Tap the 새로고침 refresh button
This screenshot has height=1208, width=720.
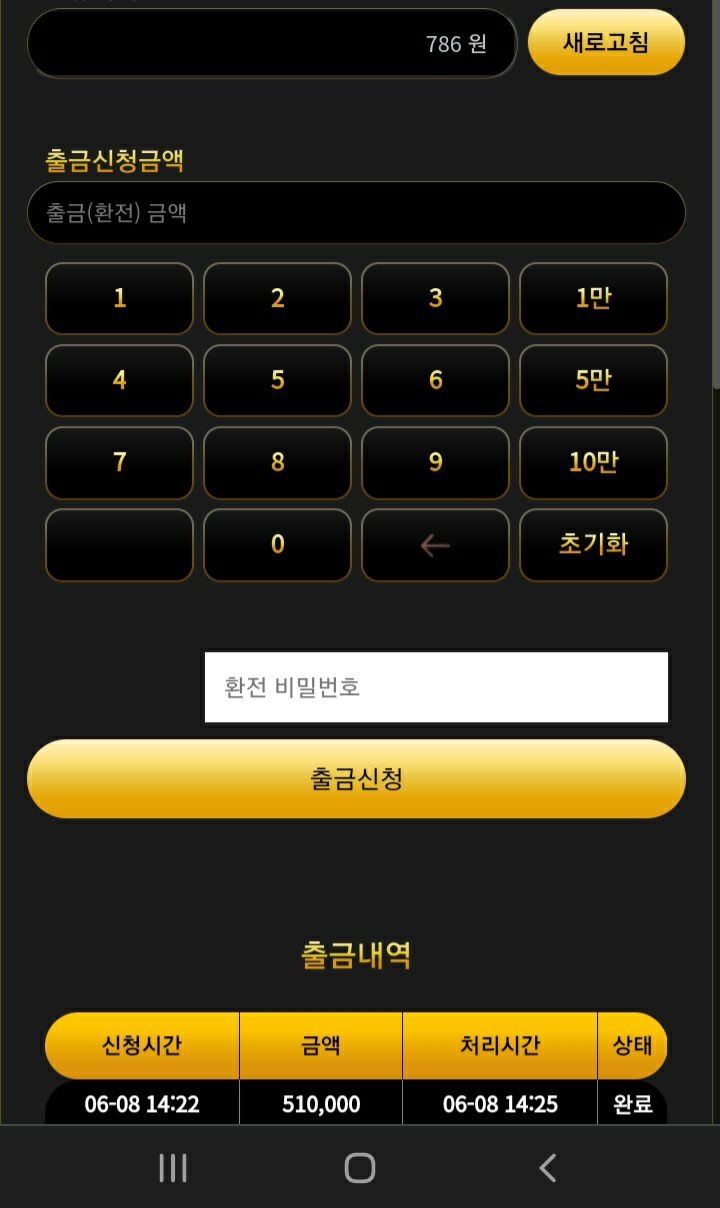click(x=606, y=43)
